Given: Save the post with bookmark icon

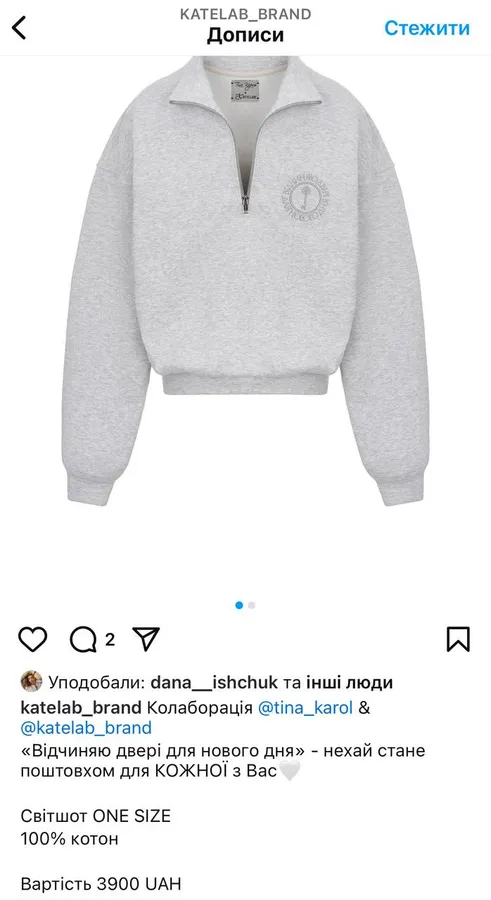Looking at the screenshot, I should point(458,639).
